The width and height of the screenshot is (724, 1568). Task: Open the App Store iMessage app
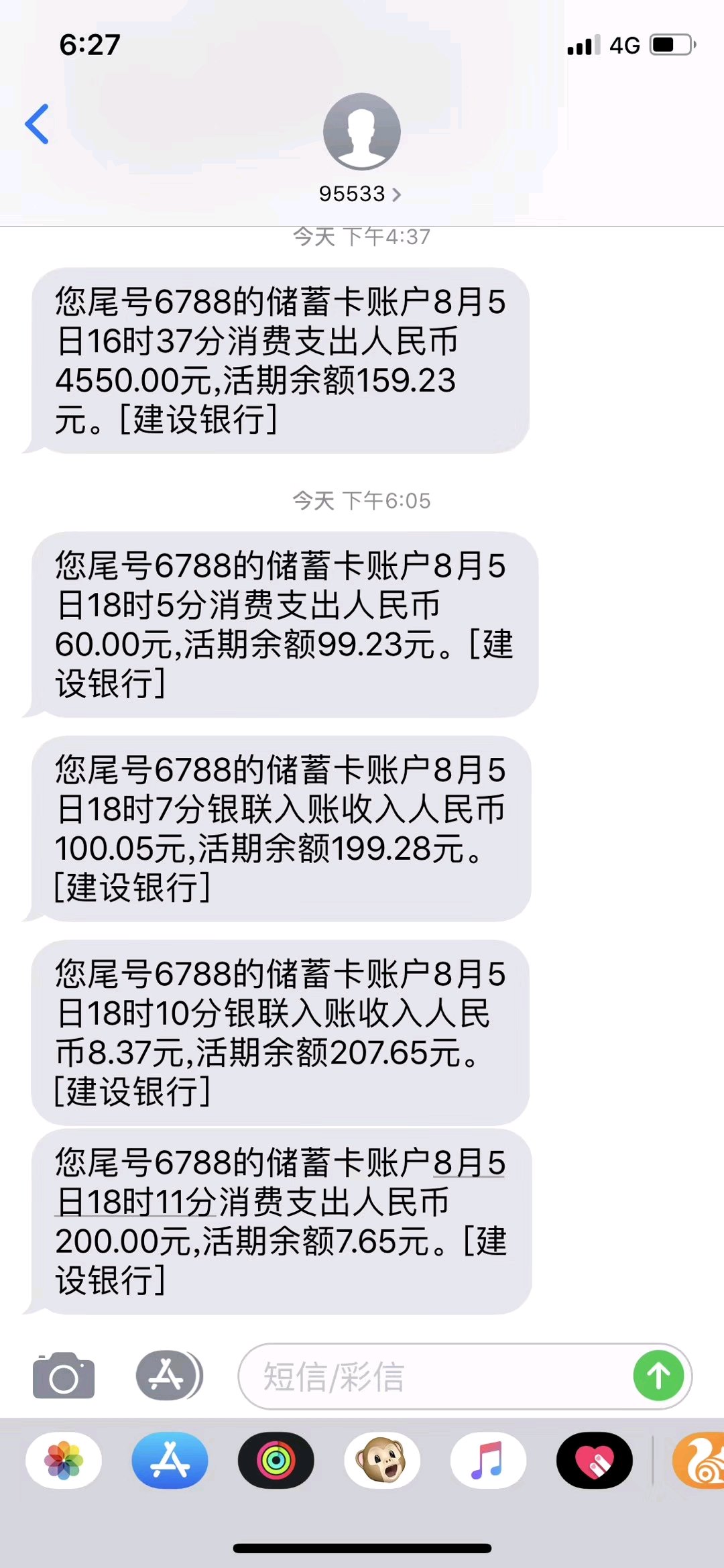pos(170,1460)
